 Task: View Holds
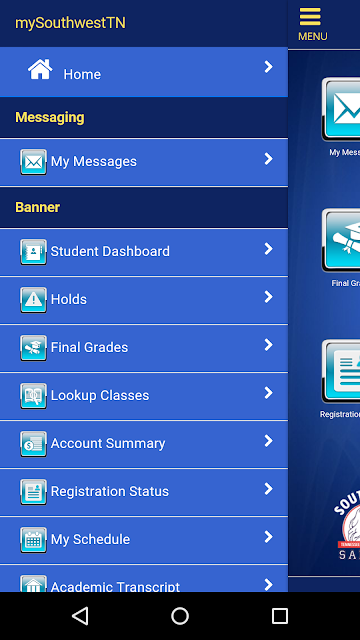(144, 300)
